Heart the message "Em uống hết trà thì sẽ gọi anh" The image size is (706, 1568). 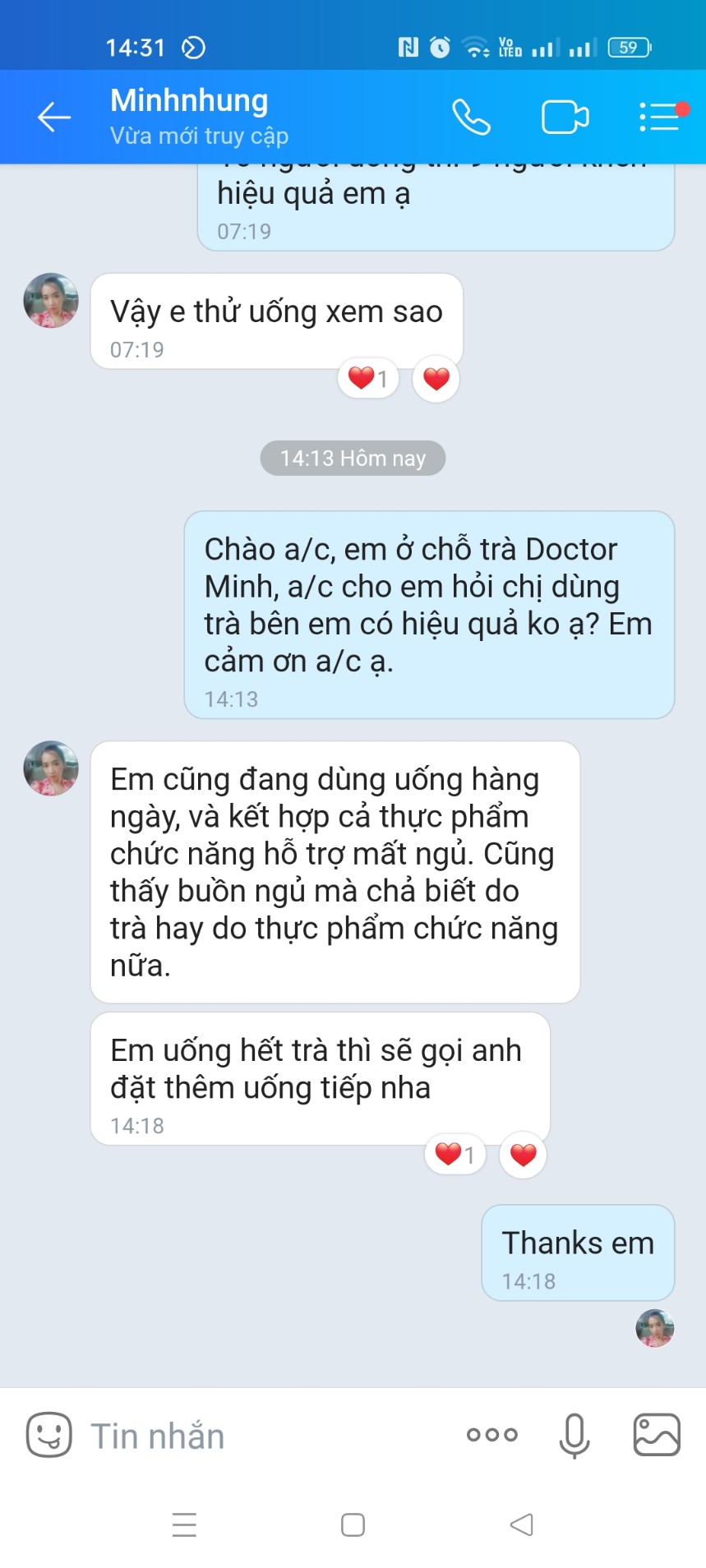(523, 1155)
